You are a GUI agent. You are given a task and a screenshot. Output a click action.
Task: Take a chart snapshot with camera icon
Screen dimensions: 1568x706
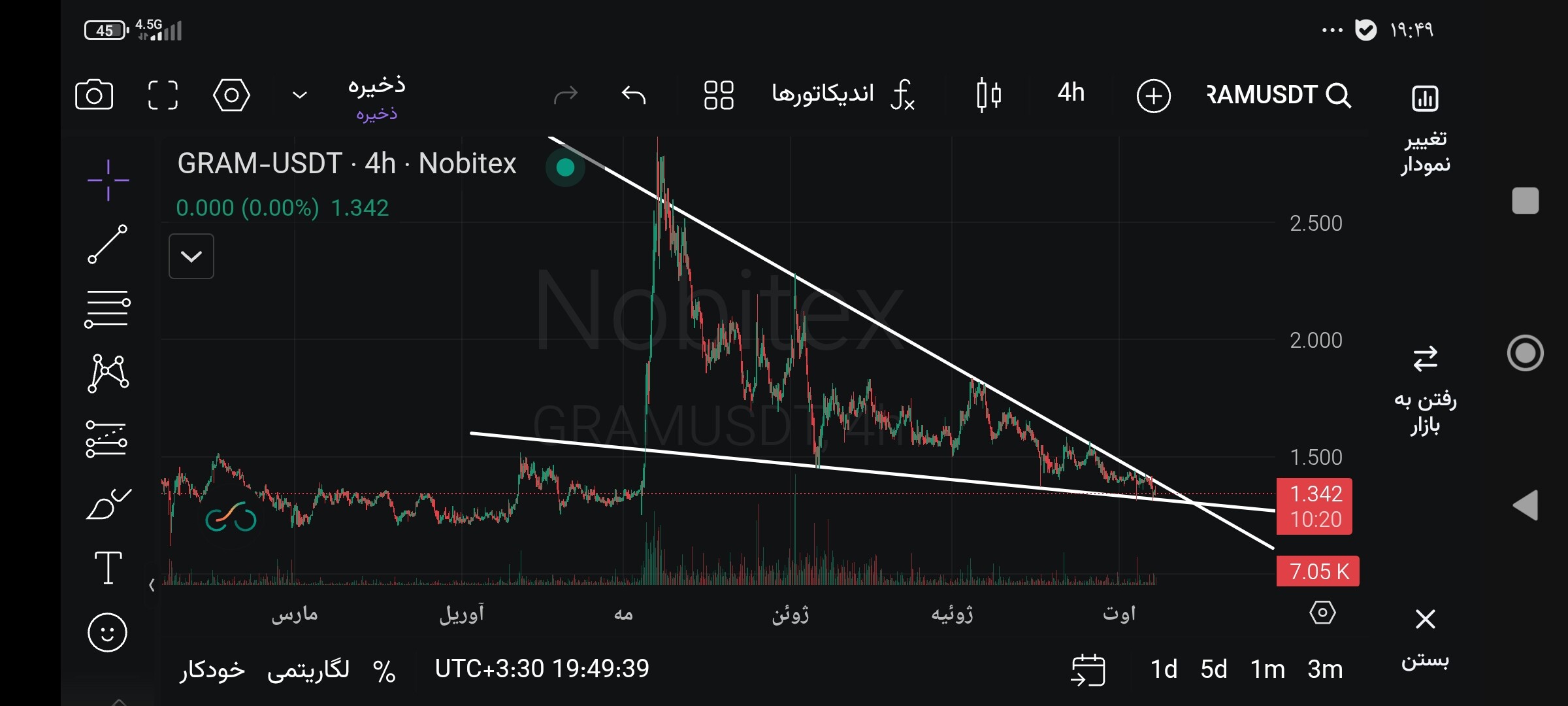click(x=94, y=95)
